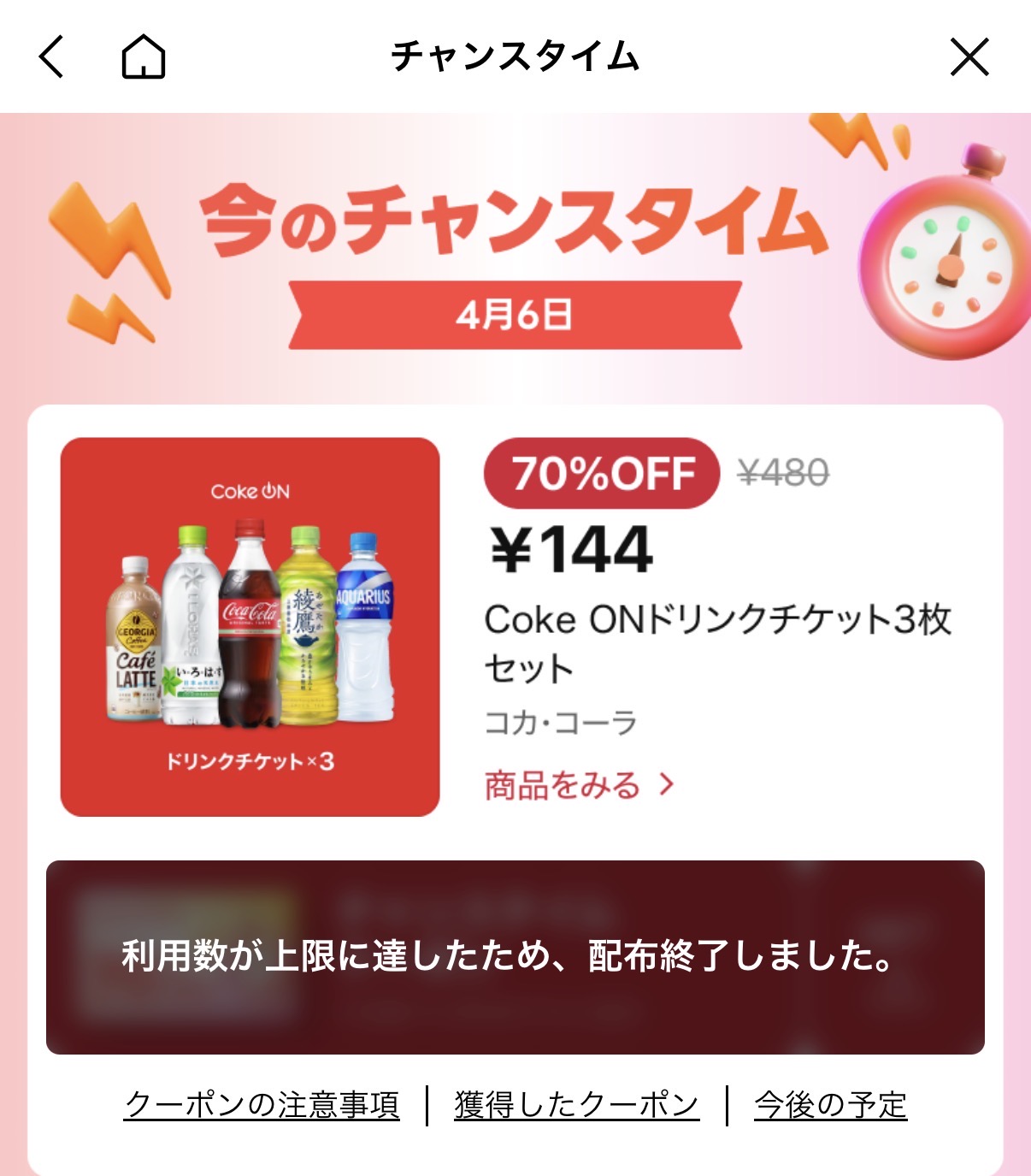Open the Coke ON drink ticket image
Screen dimensions: 1031x1176
[x=250, y=627]
